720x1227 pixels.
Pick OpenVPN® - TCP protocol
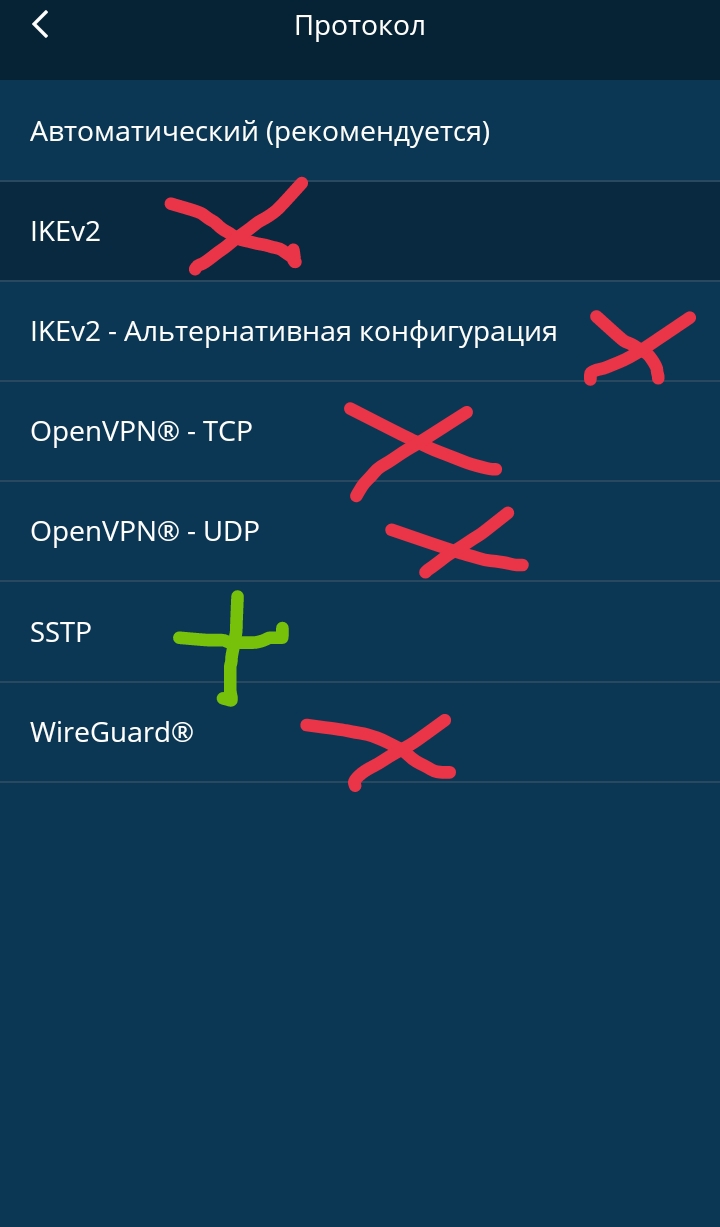tap(360, 432)
